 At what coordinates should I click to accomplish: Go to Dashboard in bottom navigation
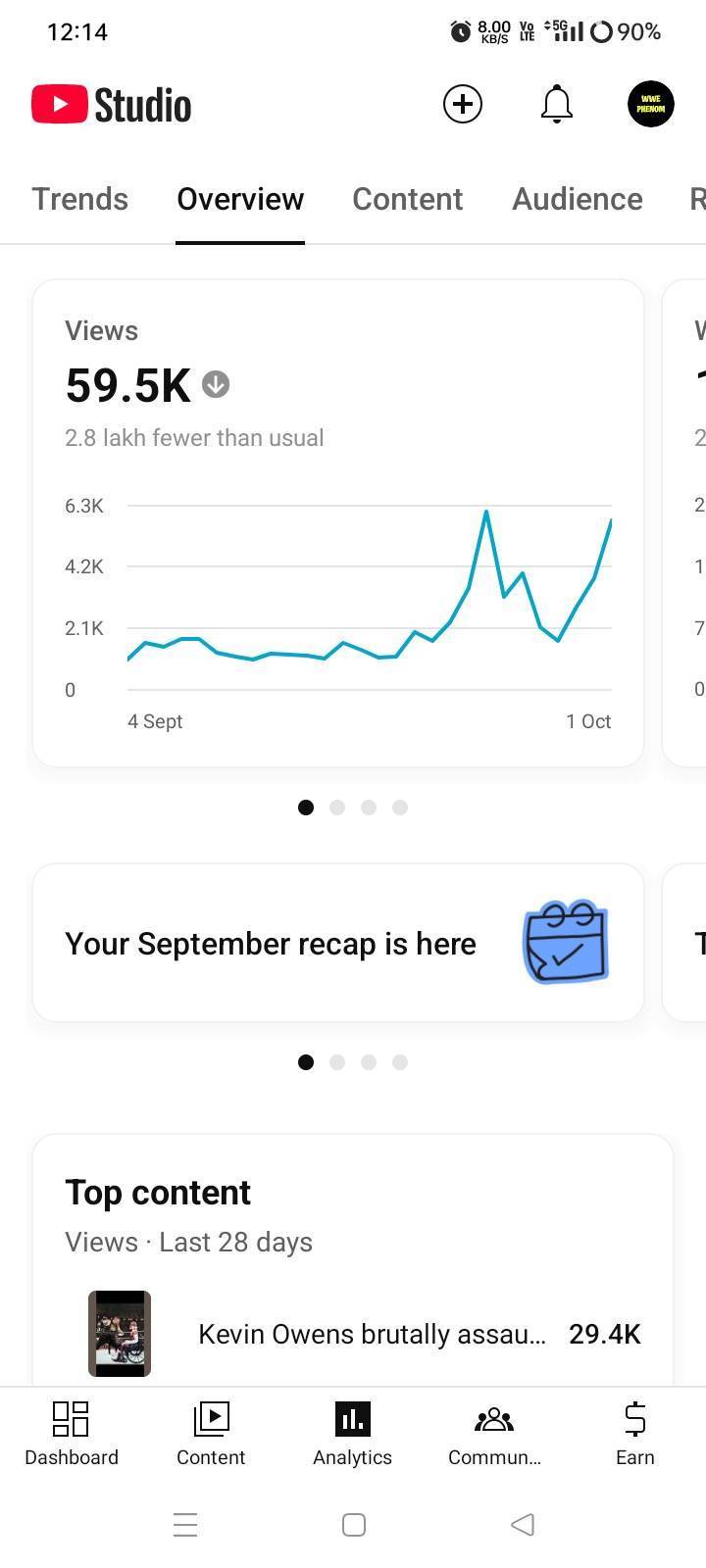pyautogui.click(x=71, y=1433)
